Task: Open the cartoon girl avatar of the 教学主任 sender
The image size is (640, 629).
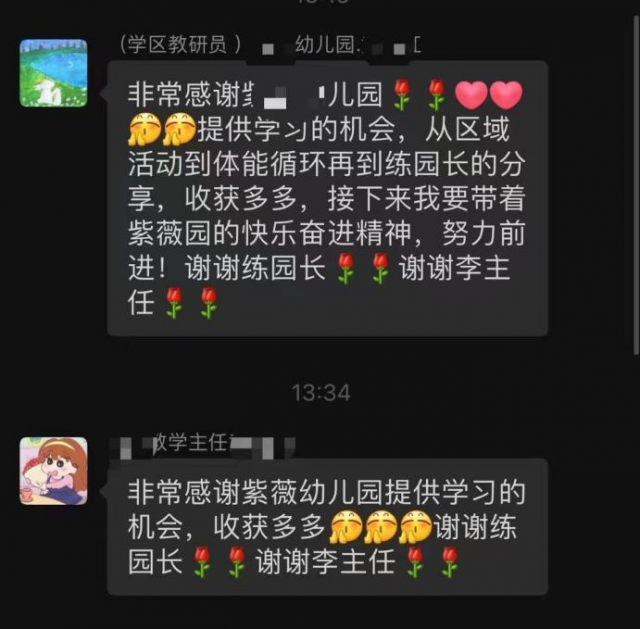Action: [53, 471]
